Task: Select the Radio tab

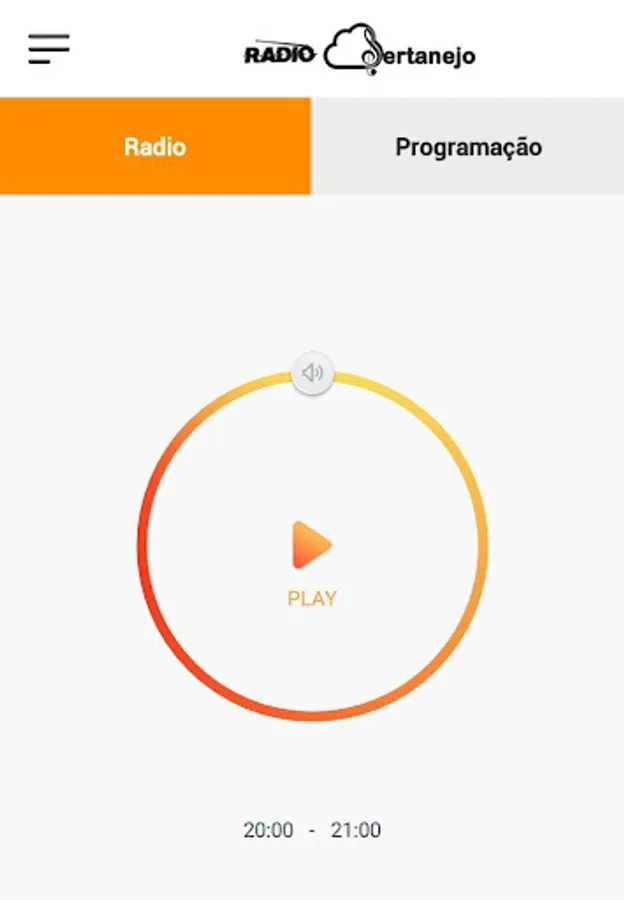Action: (x=155, y=146)
